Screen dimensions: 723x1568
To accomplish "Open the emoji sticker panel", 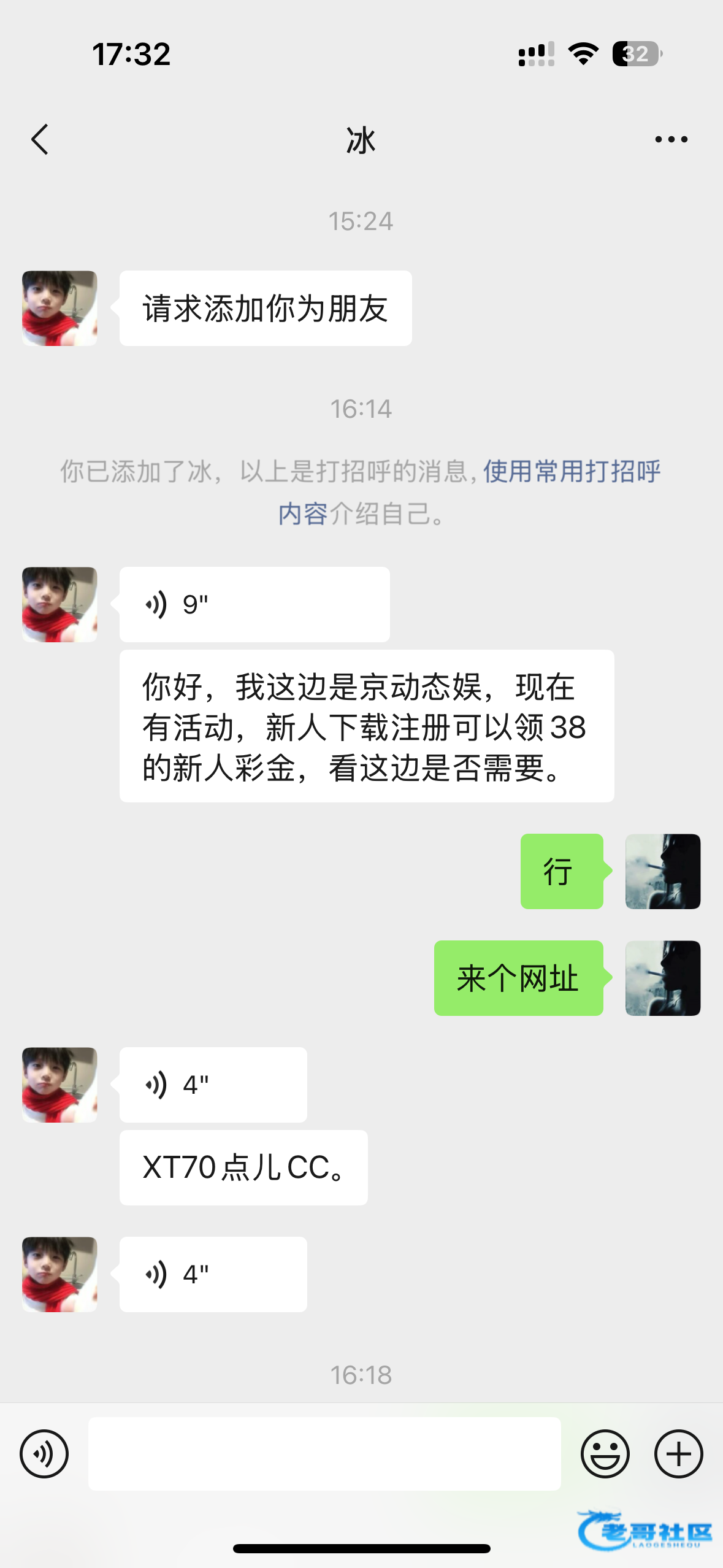I will coord(605,1453).
